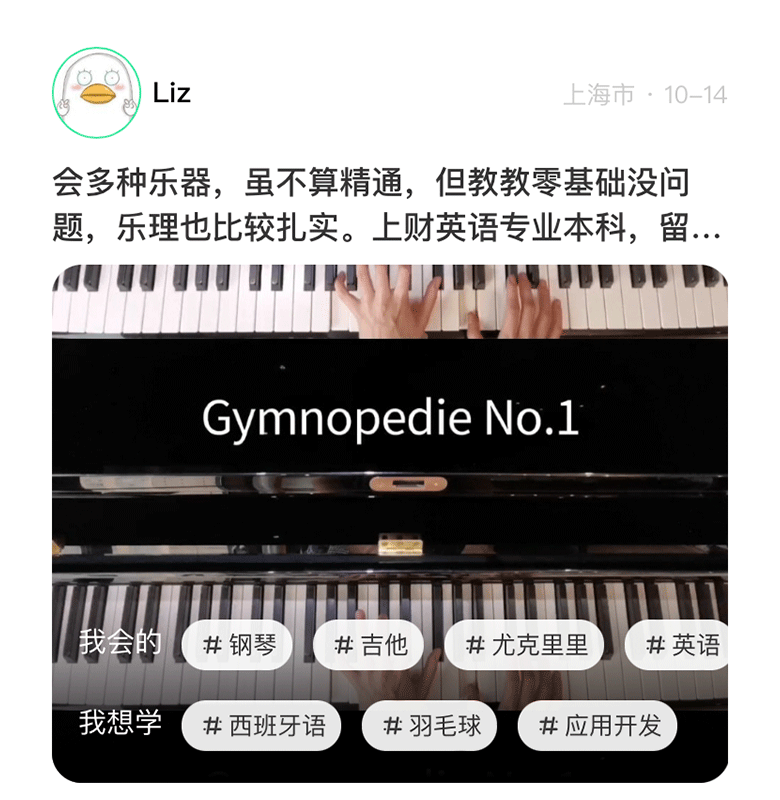Choose the #西班牙语 want-to-learn tag
780x800 pixels.
tap(262, 725)
